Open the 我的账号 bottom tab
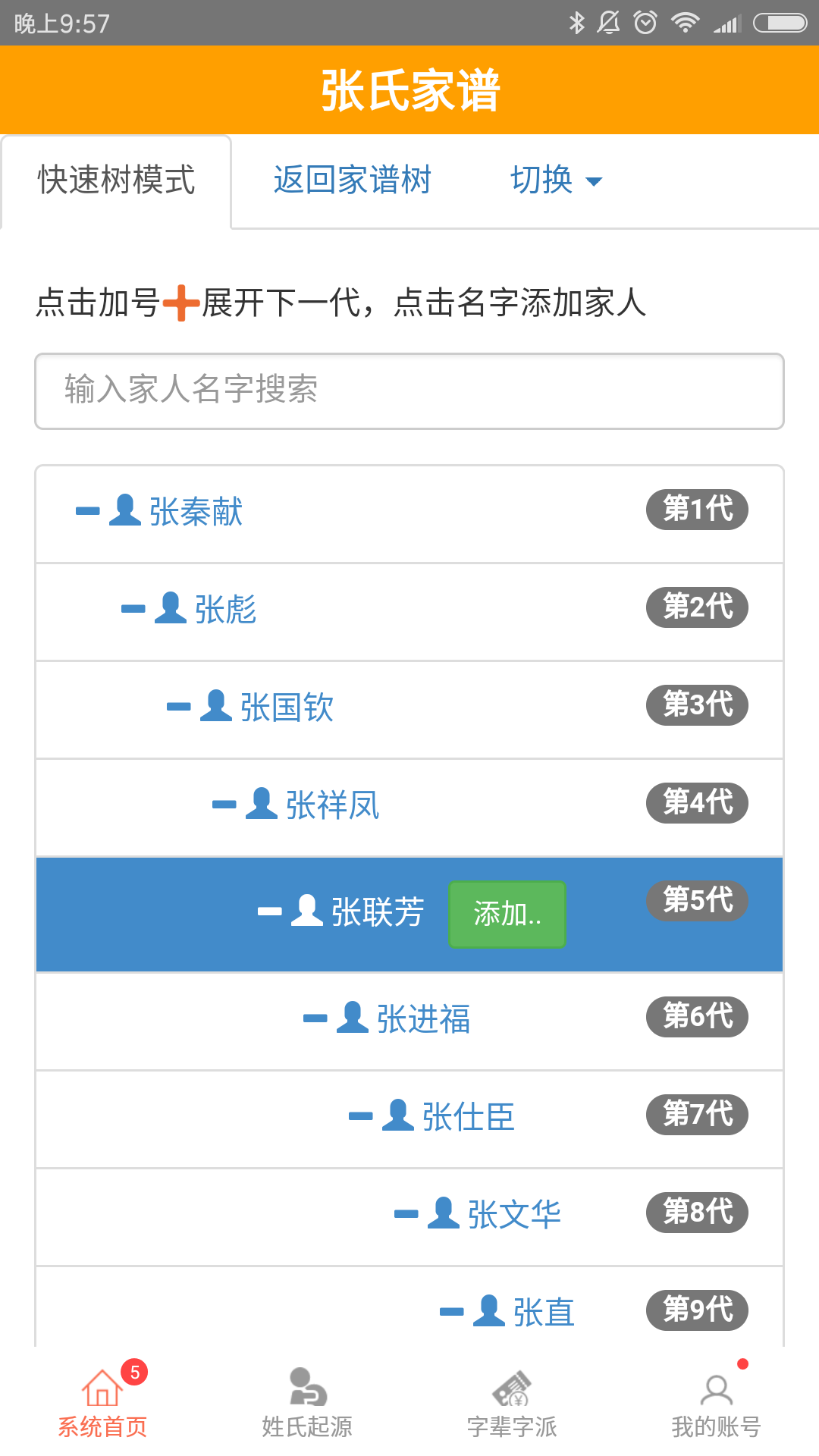The height and width of the screenshot is (1456, 819). click(717, 1403)
